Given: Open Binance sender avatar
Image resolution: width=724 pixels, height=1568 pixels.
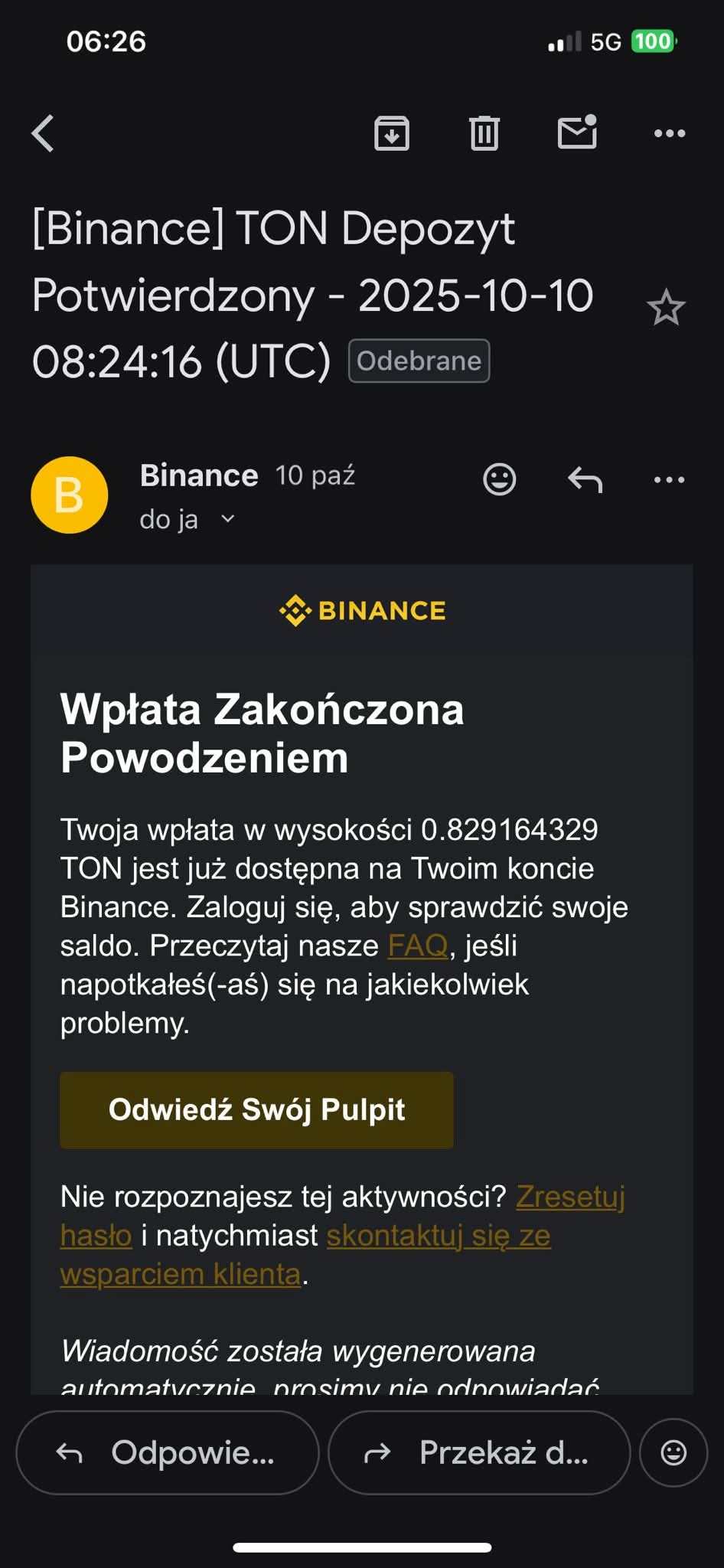Looking at the screenshot, I should (69, 495).
